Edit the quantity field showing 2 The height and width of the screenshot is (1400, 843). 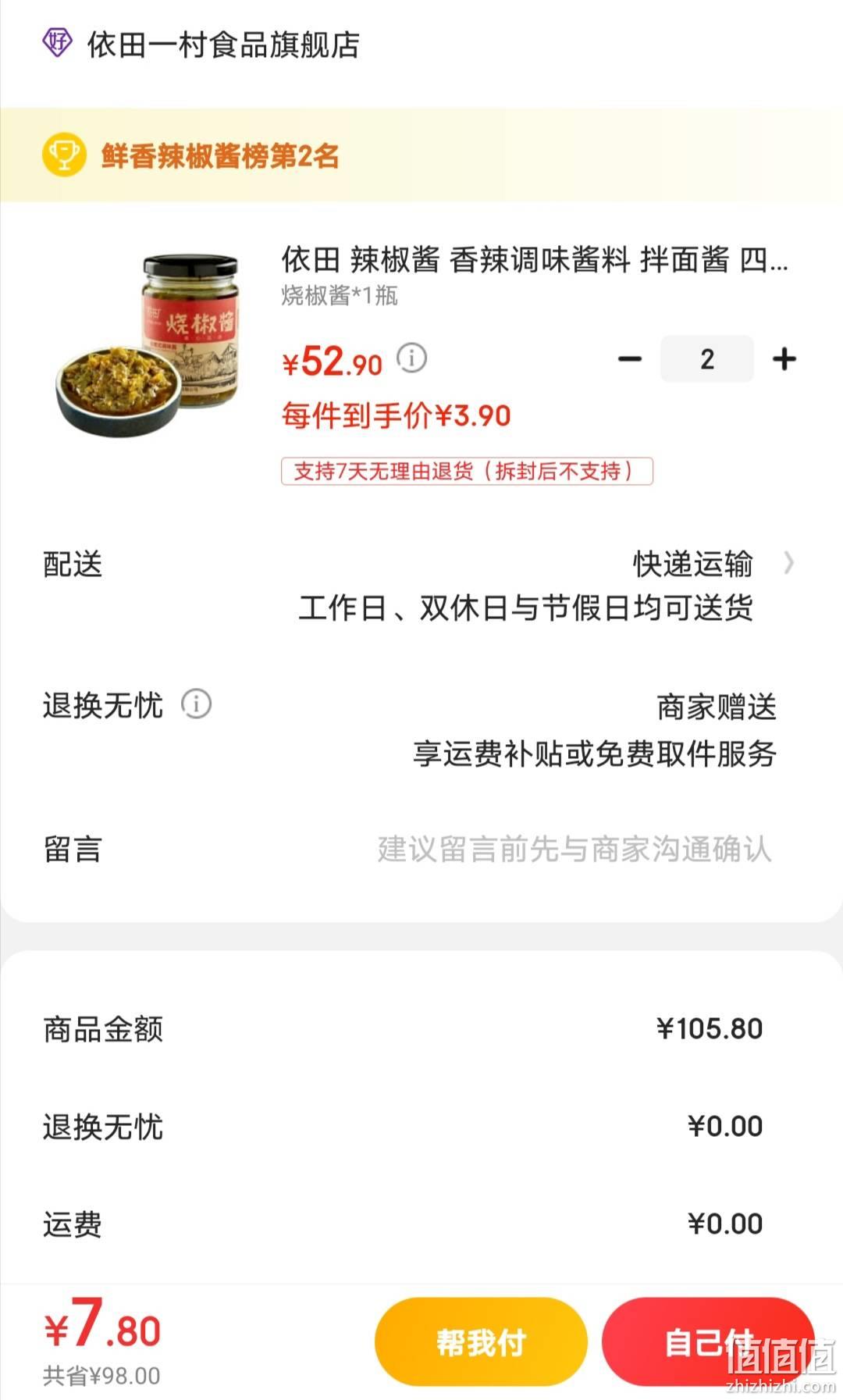(707, 359)
